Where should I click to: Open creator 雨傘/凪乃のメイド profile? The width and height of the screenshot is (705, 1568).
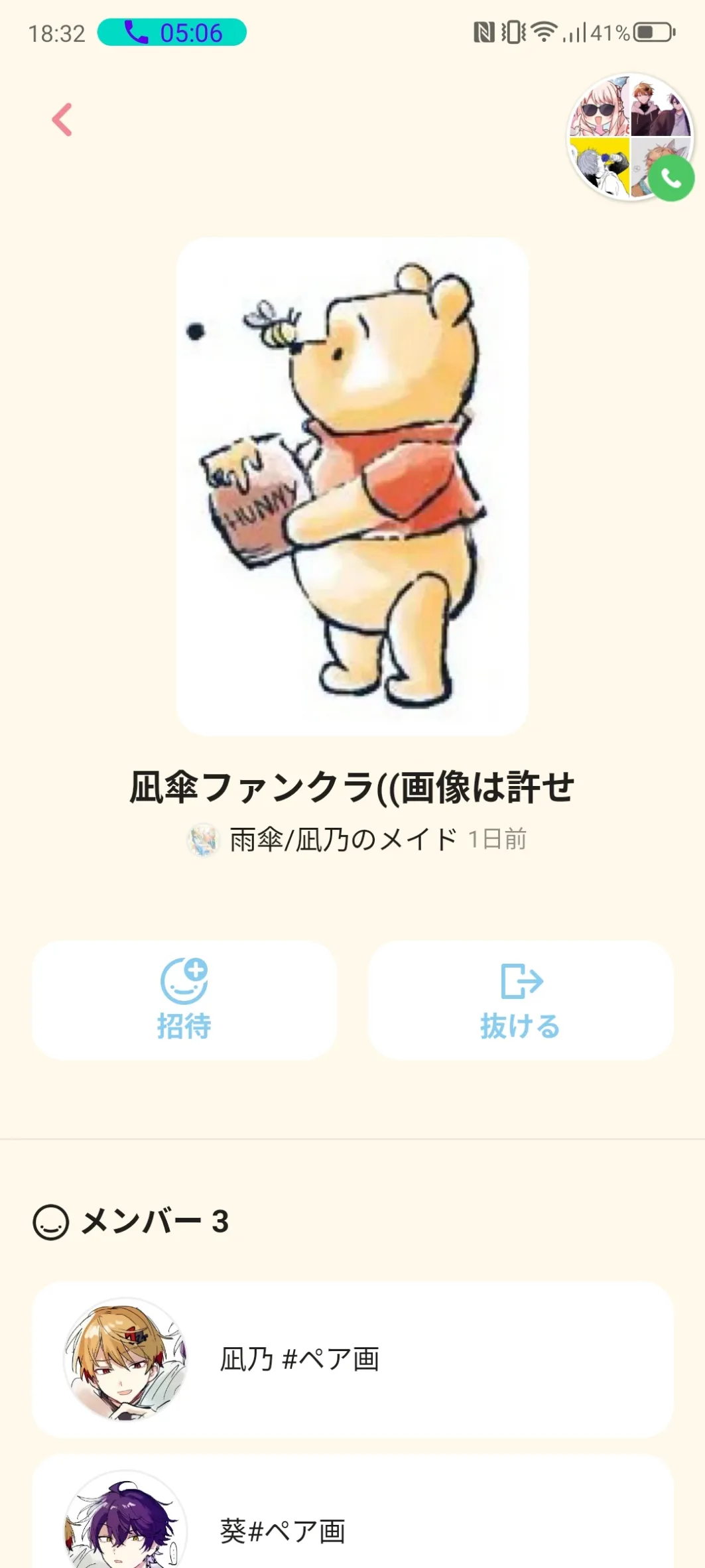(x=342, y=840)
